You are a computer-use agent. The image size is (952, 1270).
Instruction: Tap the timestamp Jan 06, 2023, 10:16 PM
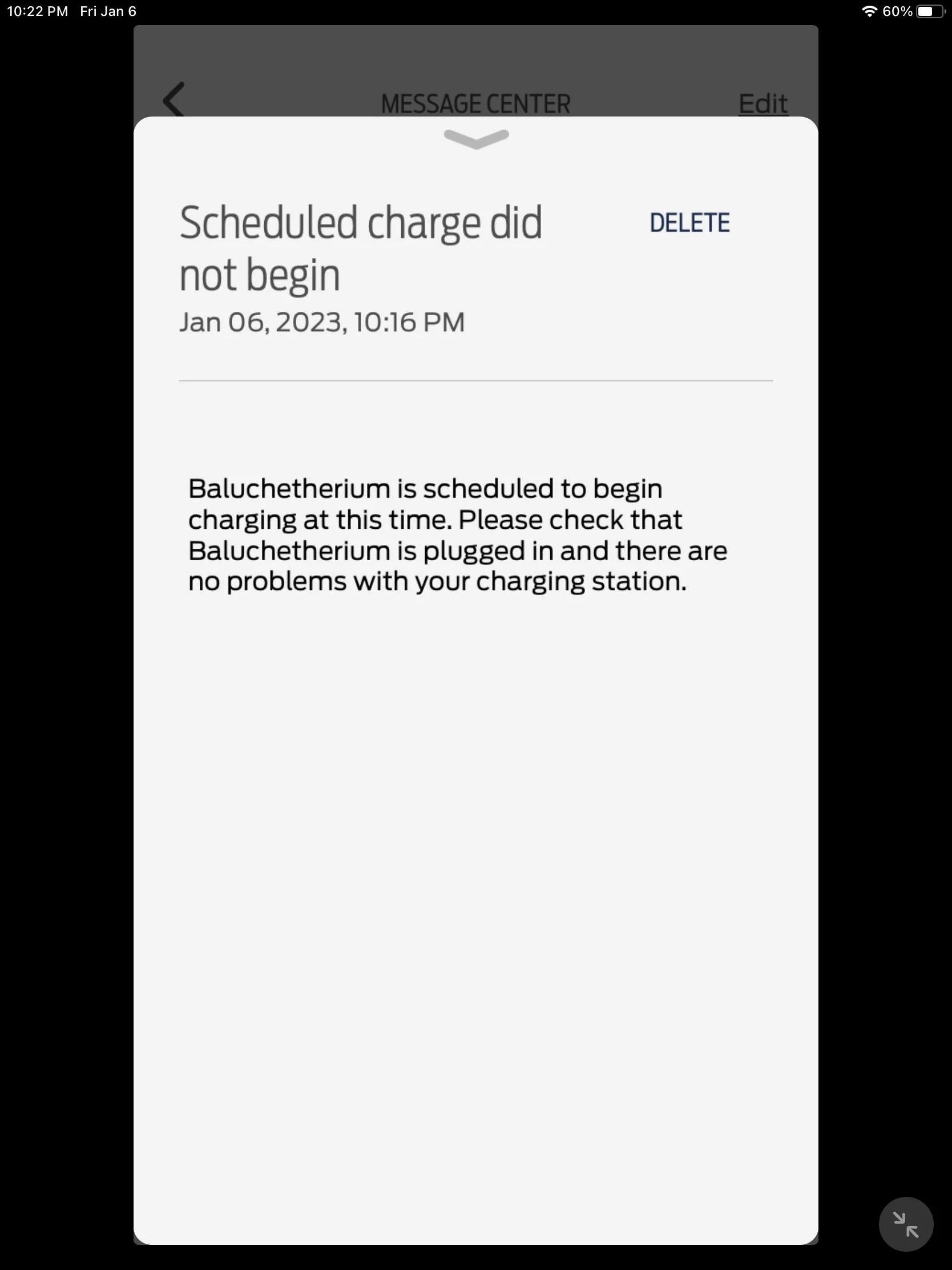[x=322, y=321]
